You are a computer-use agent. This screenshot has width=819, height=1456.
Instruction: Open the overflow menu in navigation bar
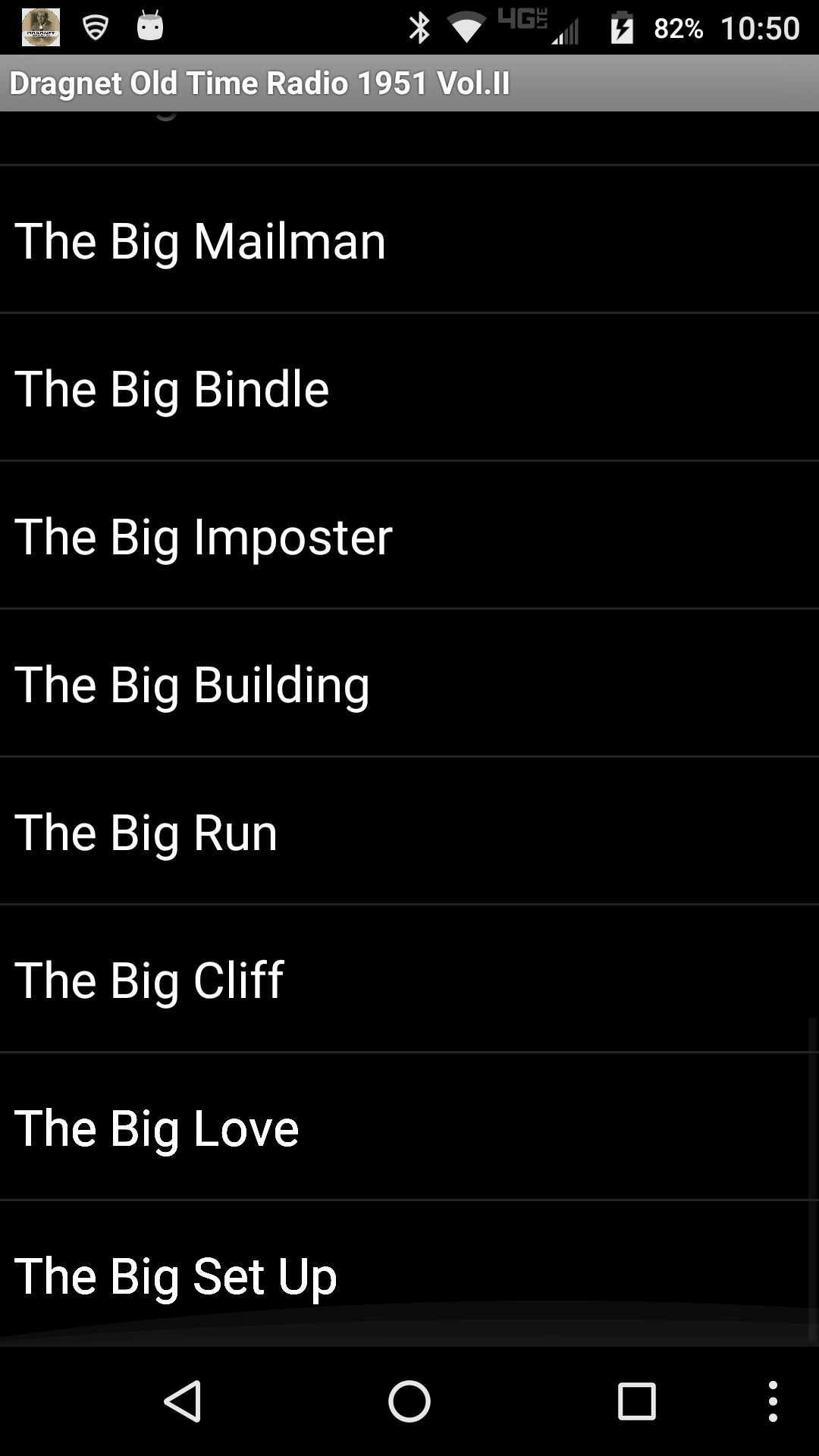point(773,1401)
